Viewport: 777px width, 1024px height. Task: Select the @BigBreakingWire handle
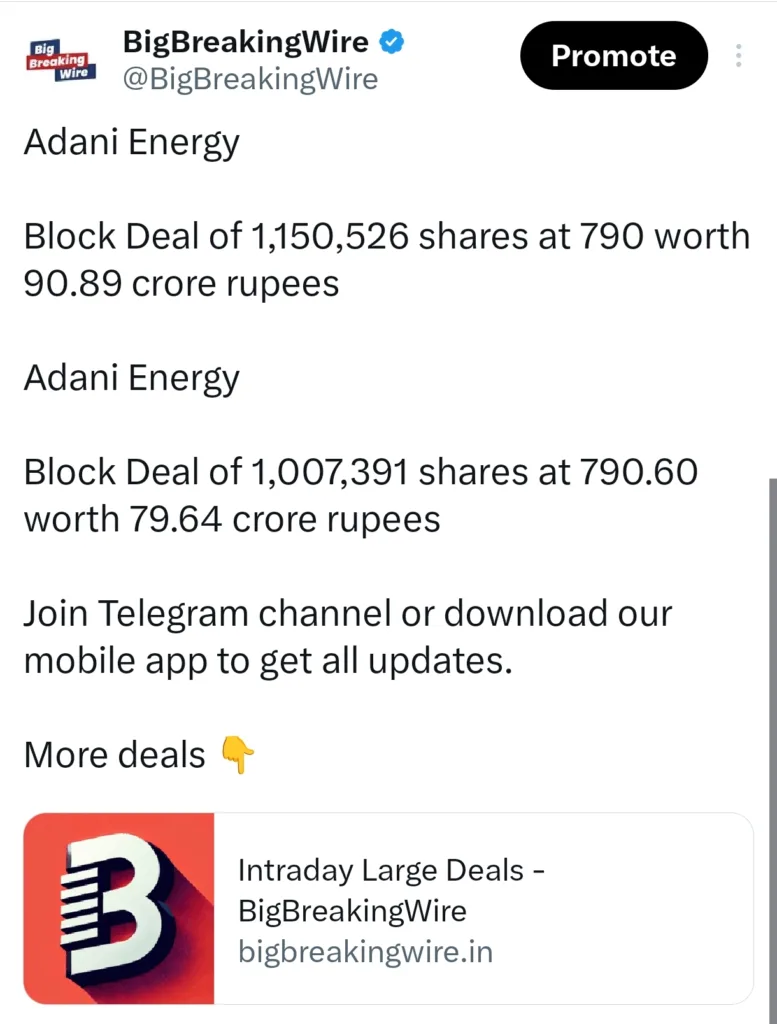250,80
